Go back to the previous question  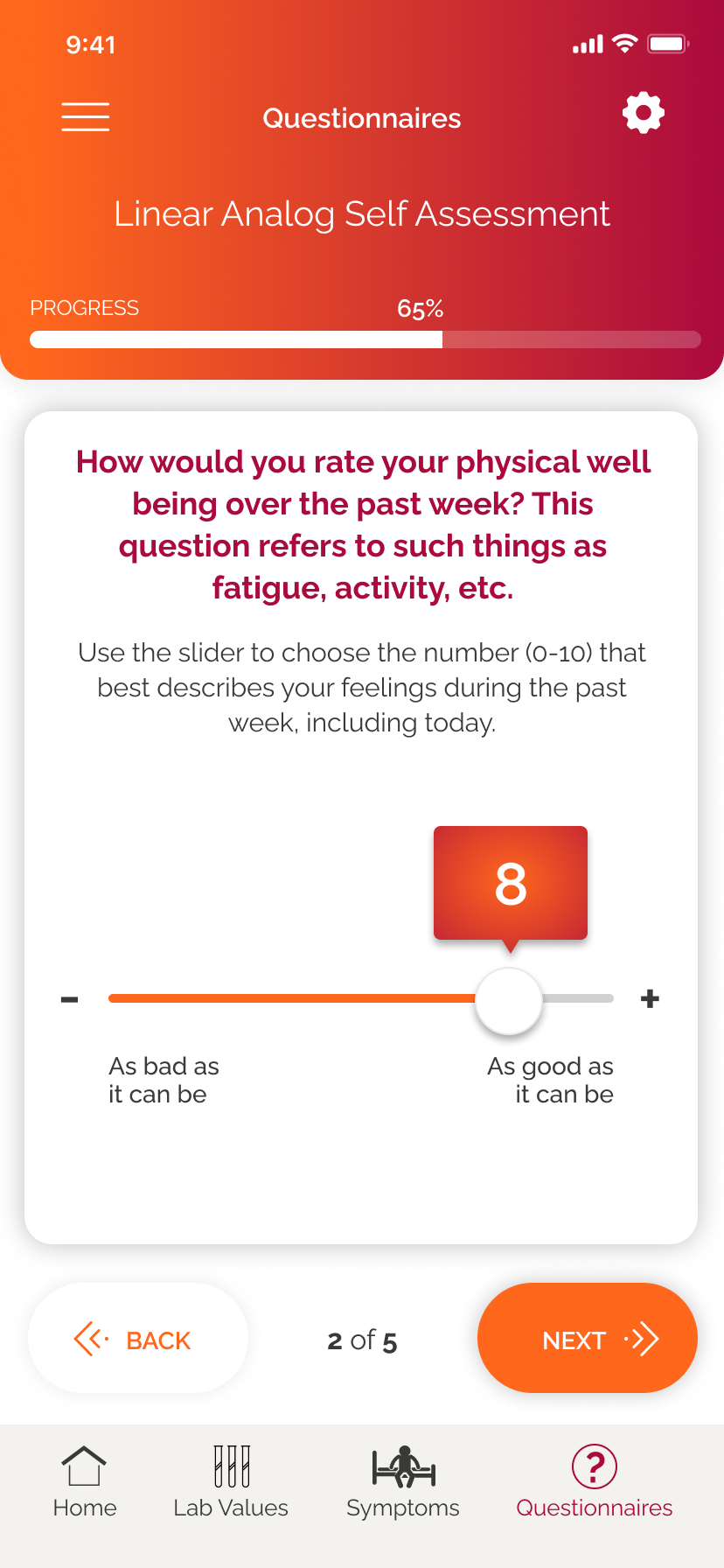coord(138,1339)
